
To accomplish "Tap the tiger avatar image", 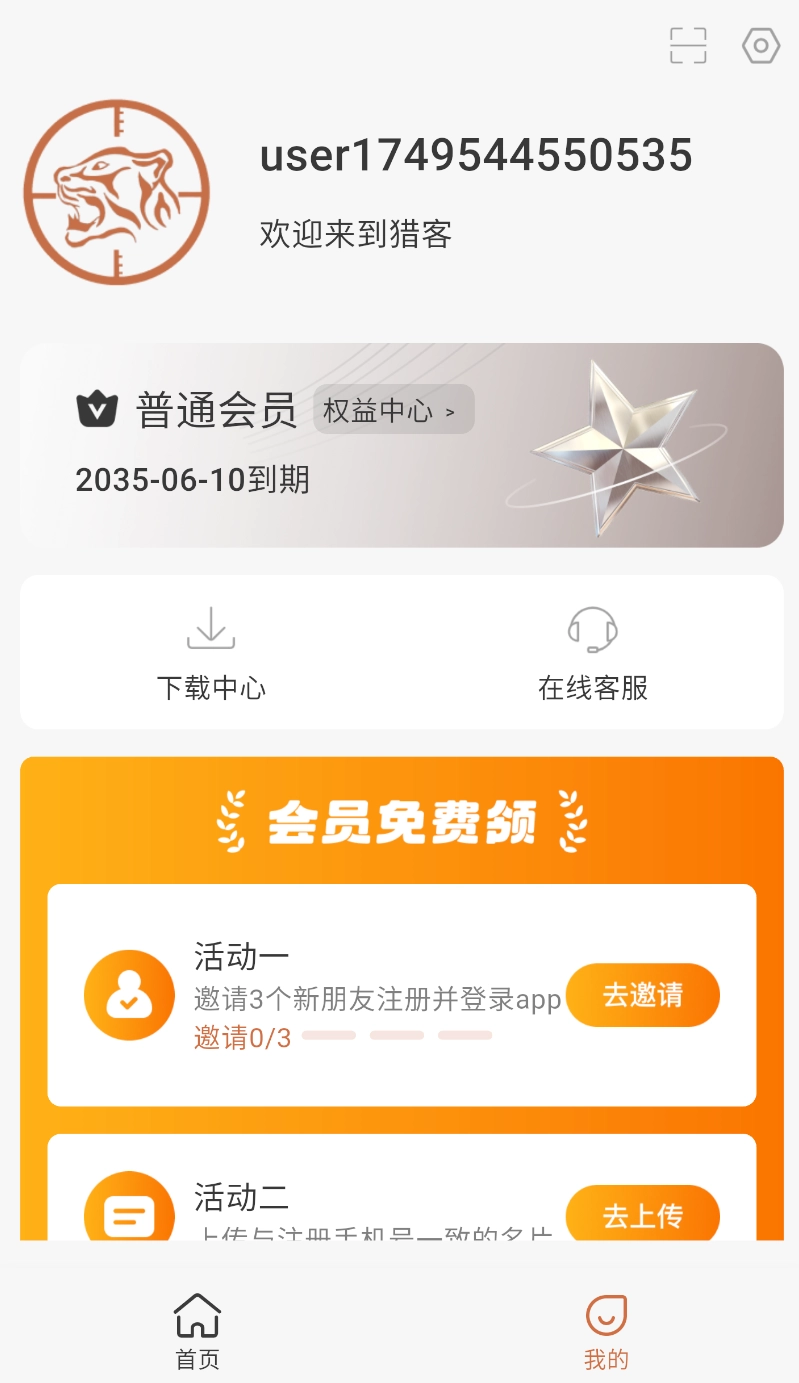I will [x=116, y=191].
